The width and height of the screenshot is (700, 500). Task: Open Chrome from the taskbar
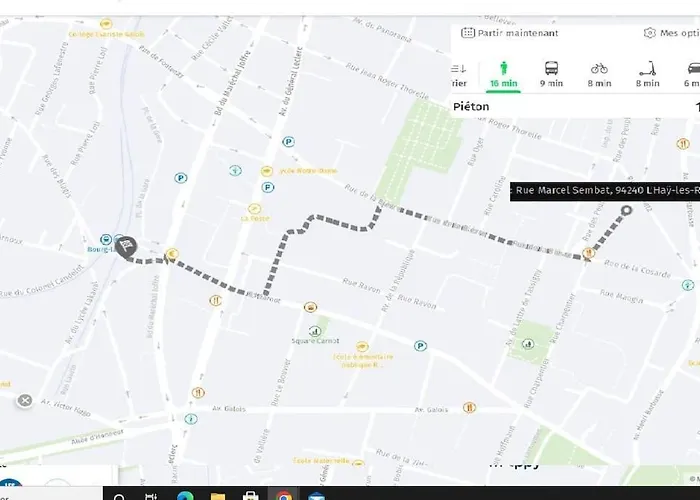click(283, 495)
